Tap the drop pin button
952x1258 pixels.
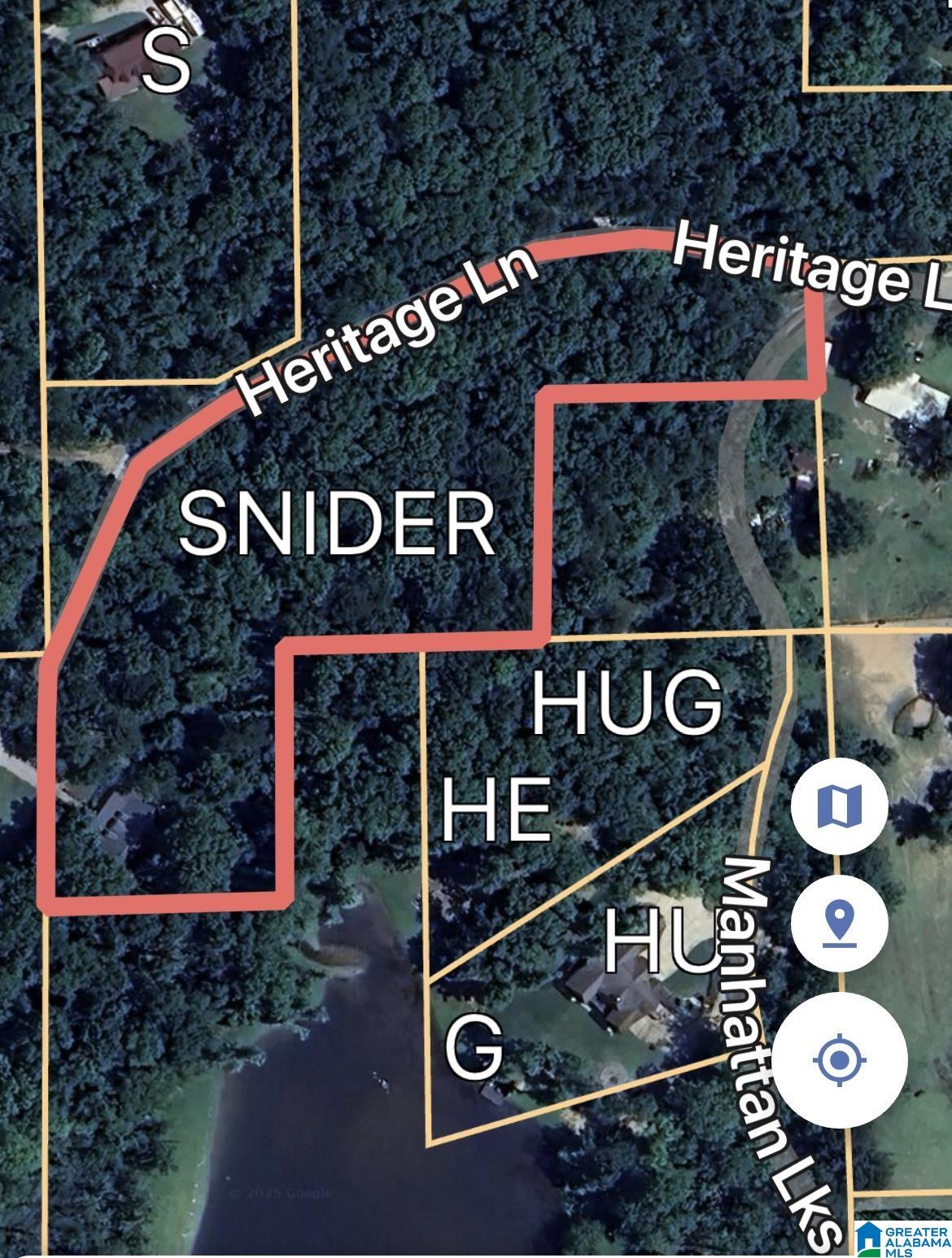tap(840, 925)
